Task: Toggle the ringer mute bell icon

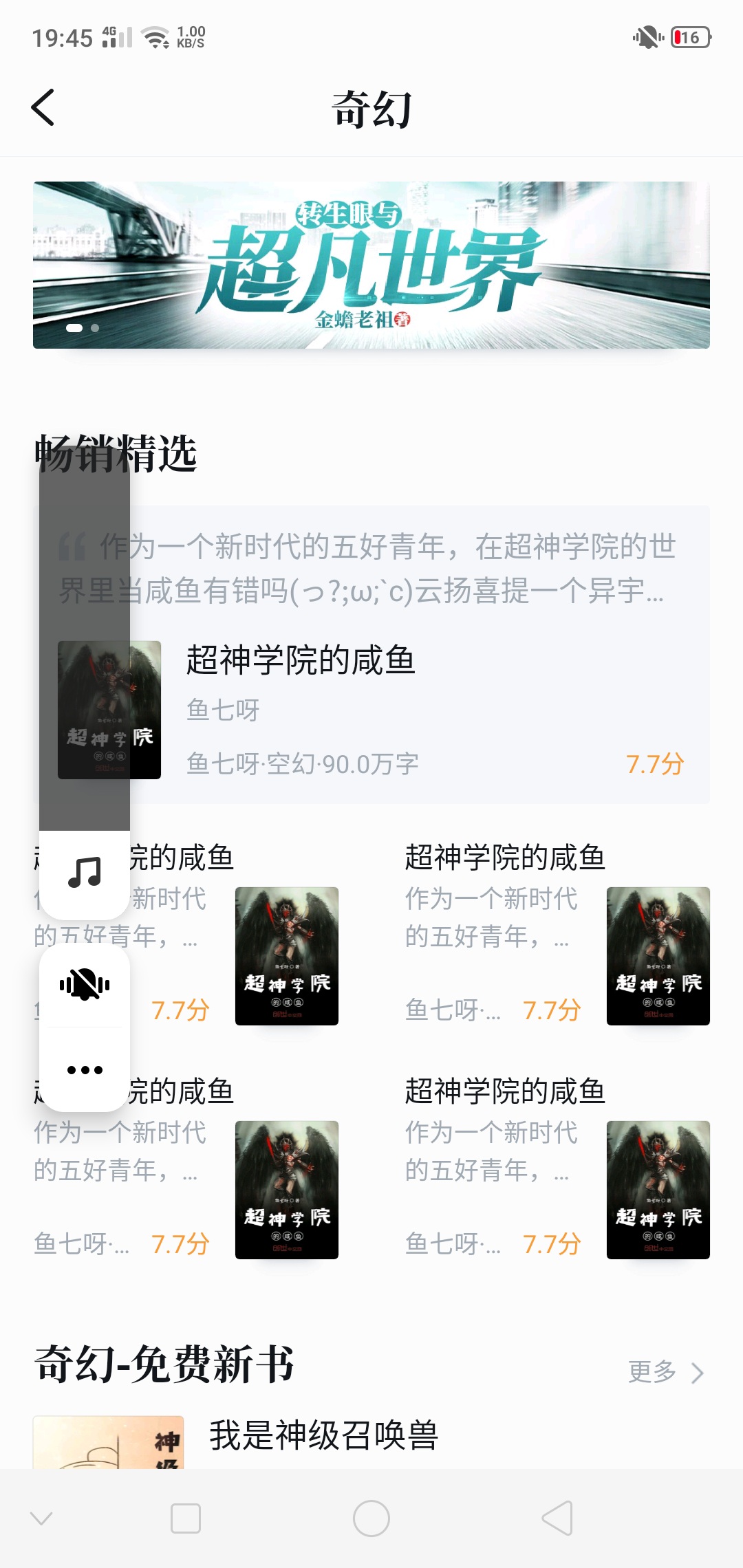Action: [x=85, y=985]
